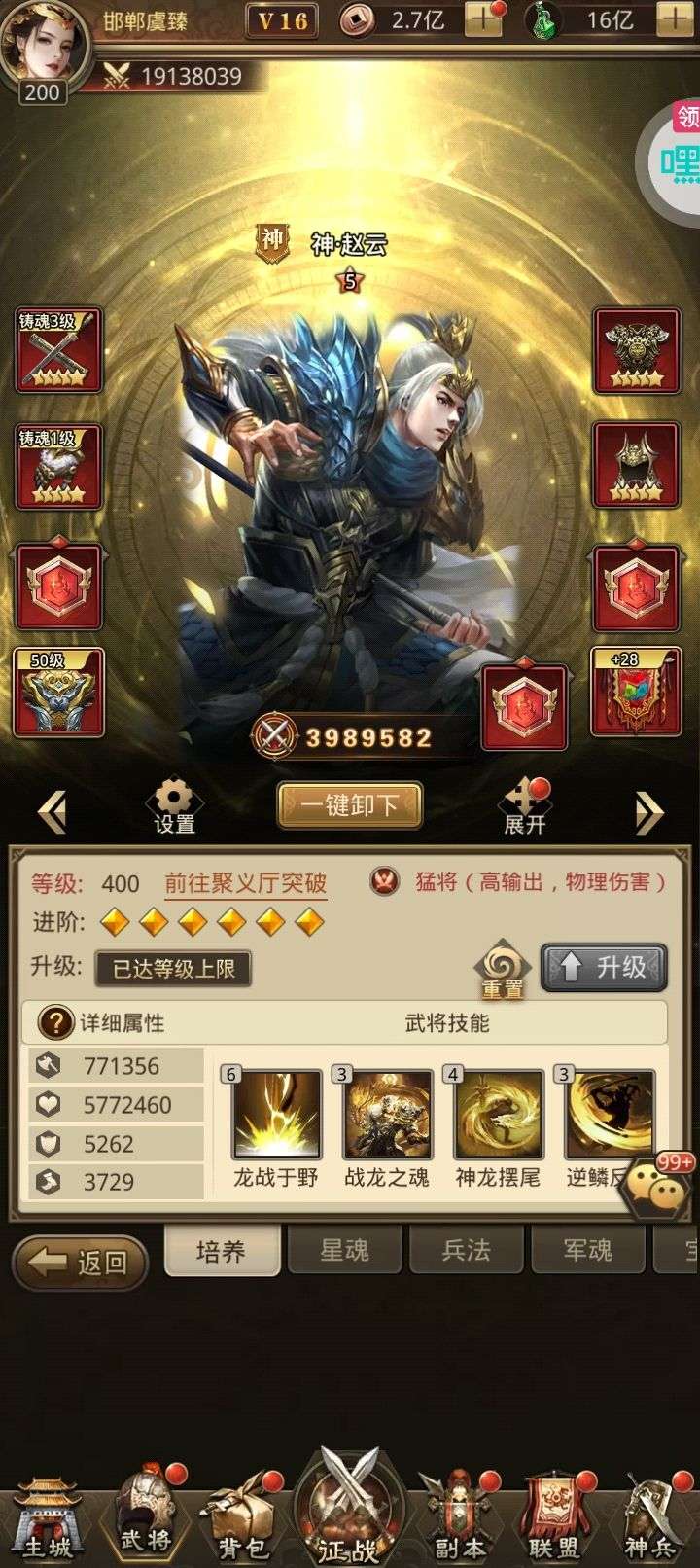Open the 前往聚义厅突破 link
This screenshot has height=1568, width=700.
[245, 883]
